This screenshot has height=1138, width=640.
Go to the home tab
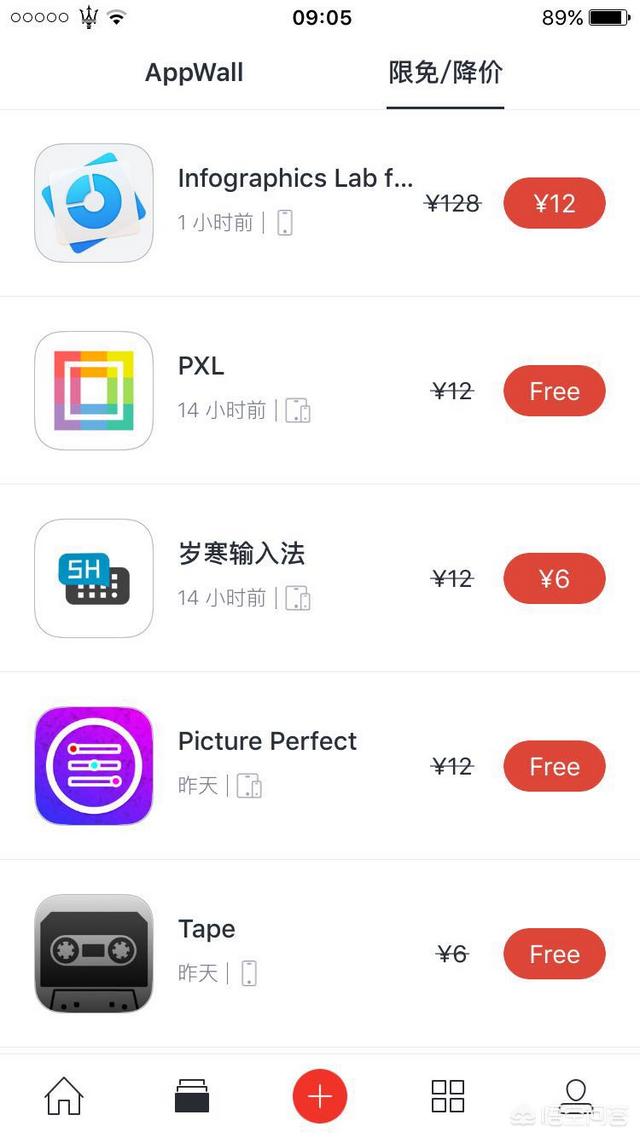[x=64, y=1096]
